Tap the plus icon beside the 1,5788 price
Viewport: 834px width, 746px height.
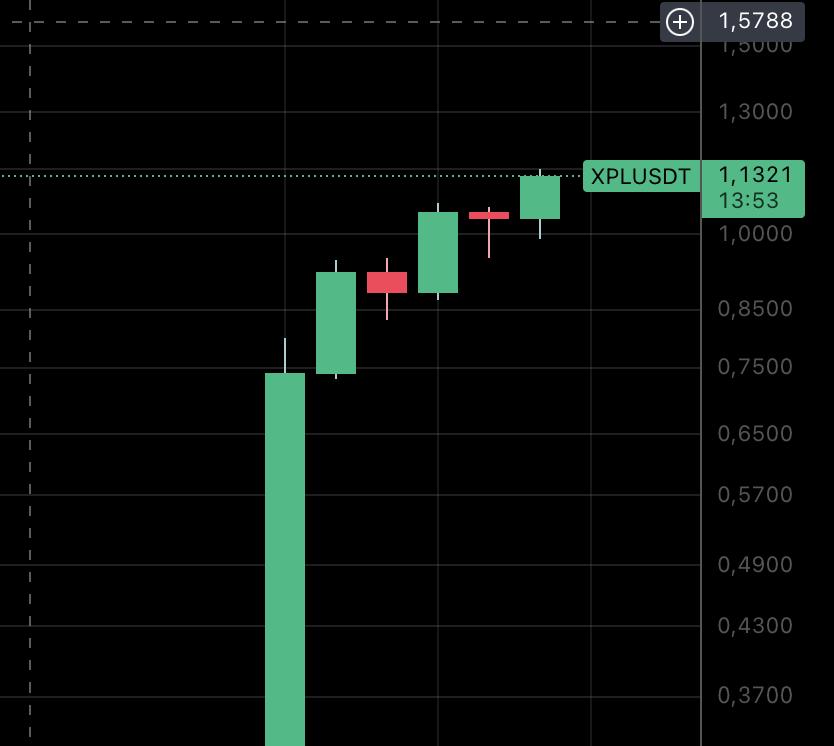(680, 21)
